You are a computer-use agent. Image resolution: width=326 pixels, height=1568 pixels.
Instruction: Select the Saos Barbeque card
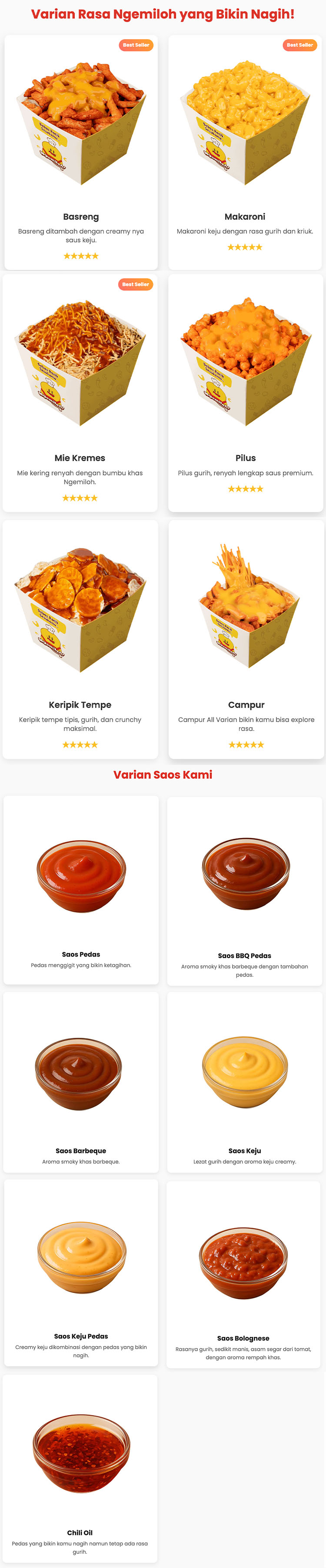click(81, 1082)
